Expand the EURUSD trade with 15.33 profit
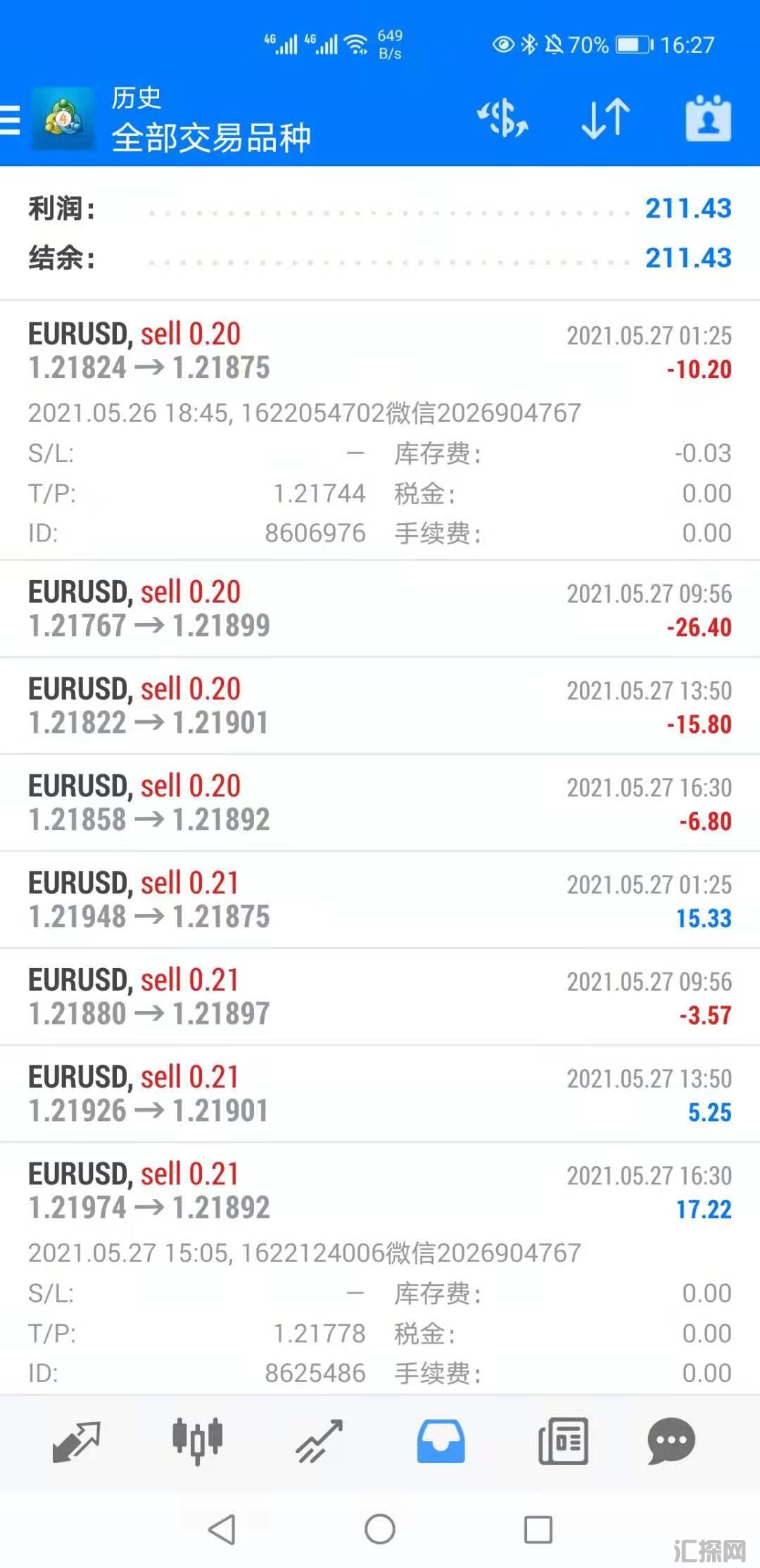 click(x=380, y=901)
